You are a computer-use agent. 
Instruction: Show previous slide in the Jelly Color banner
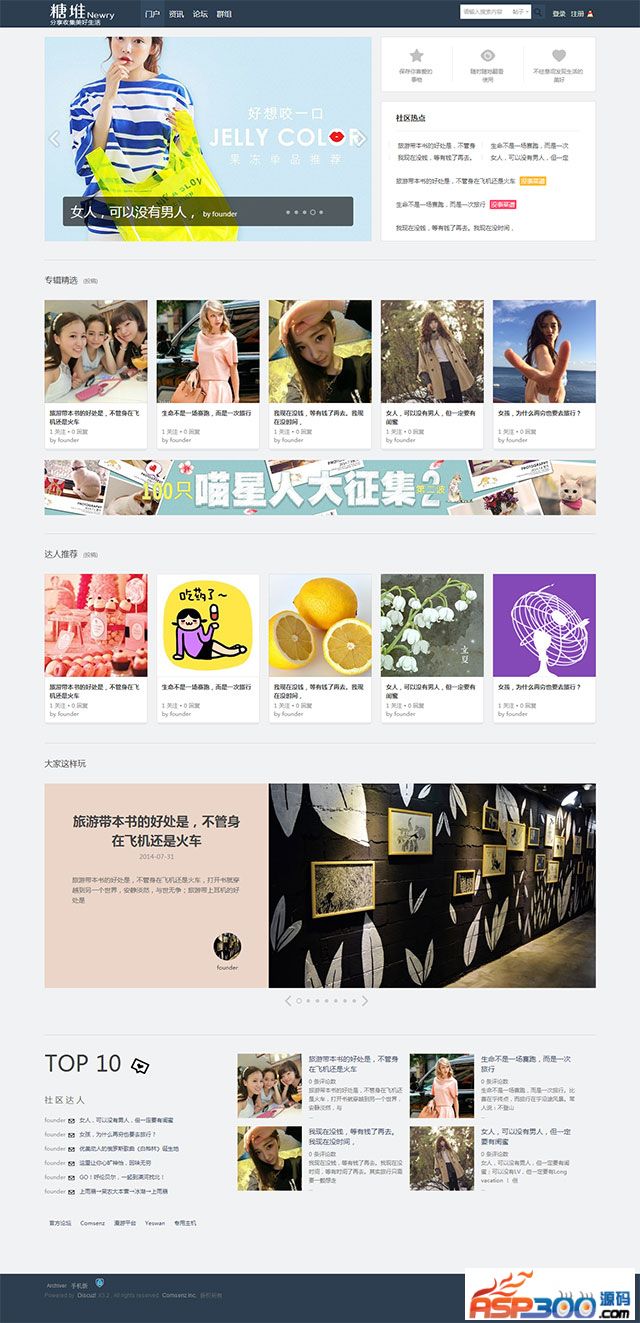(55, 139)
